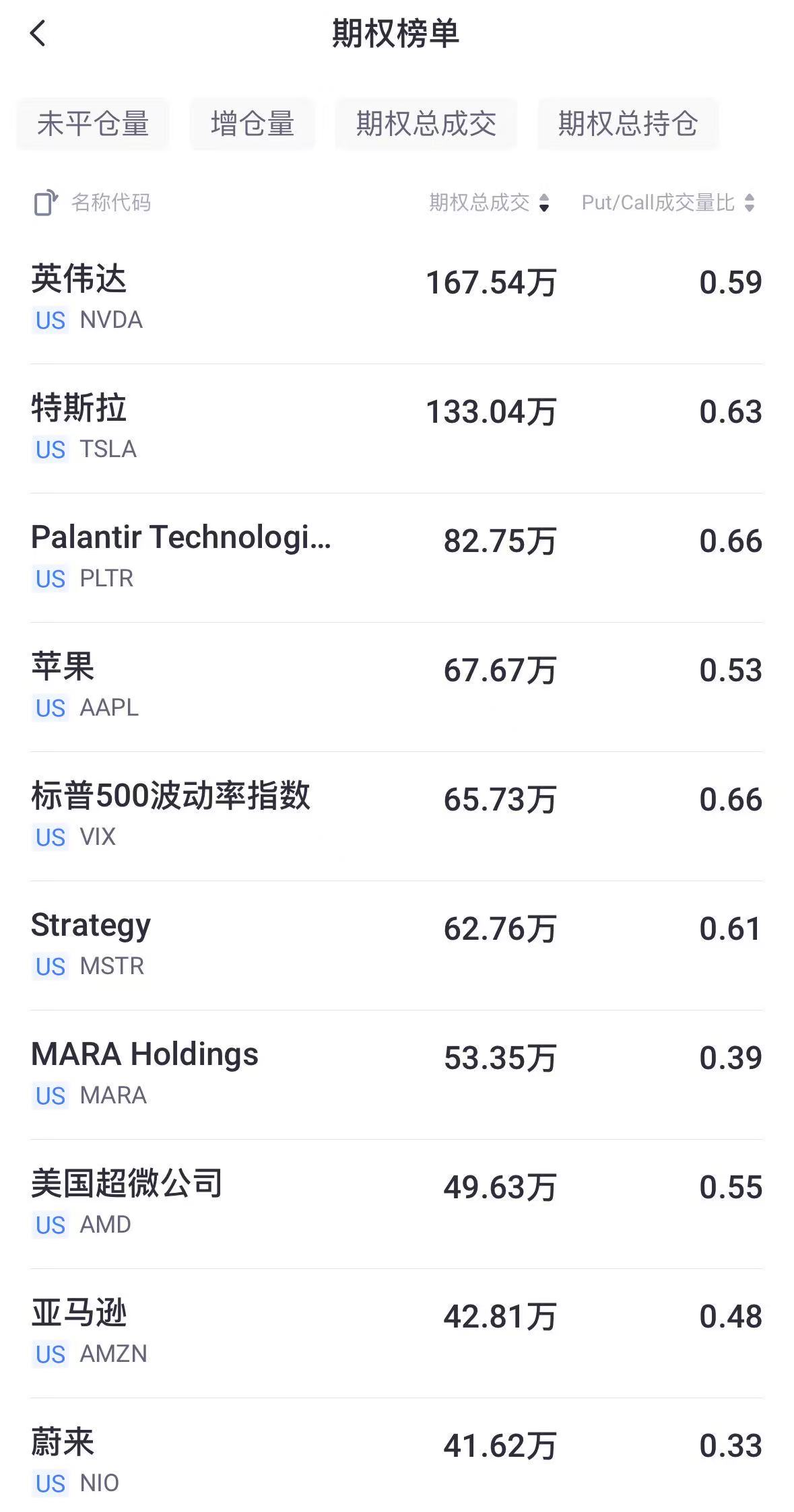The width and height of the screenshot is (794, 1512).
Task: Select the 增仓量 chip
Action: coord(253,124)
